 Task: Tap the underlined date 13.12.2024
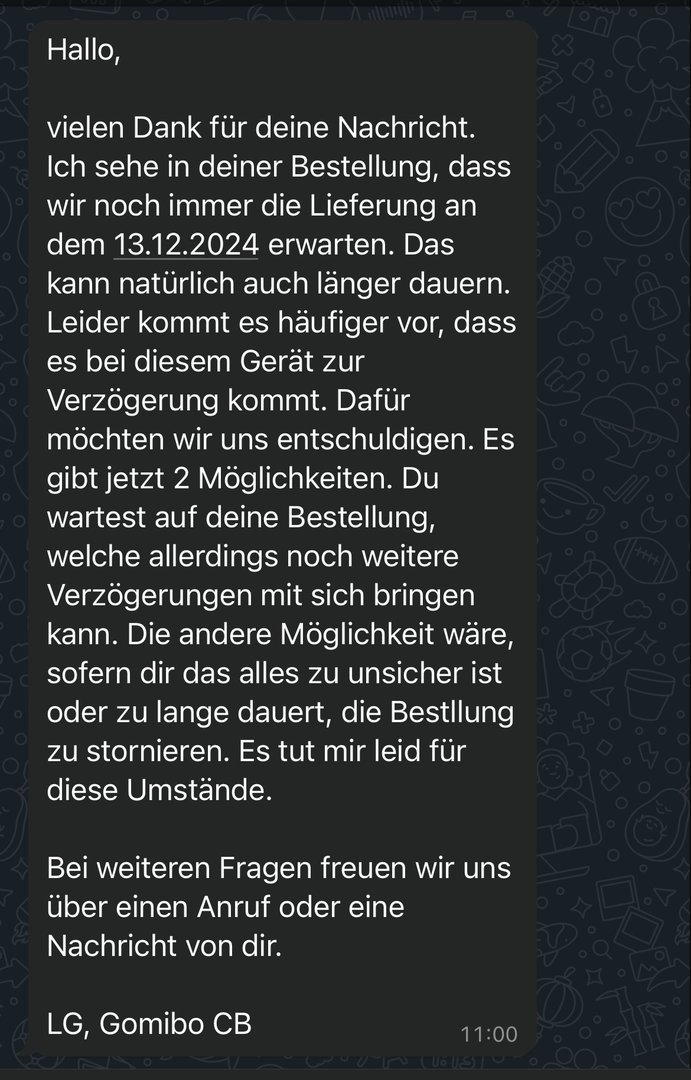click(187, 243)
